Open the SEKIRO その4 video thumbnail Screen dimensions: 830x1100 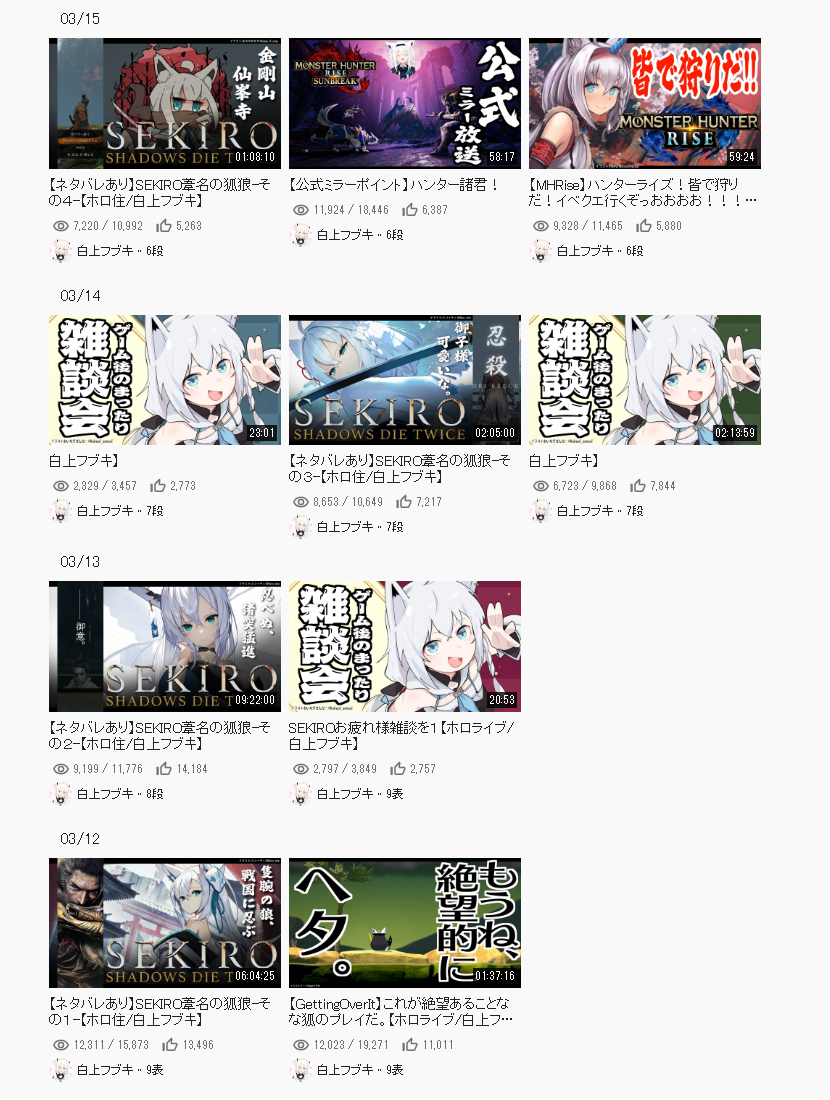[164, 104]
